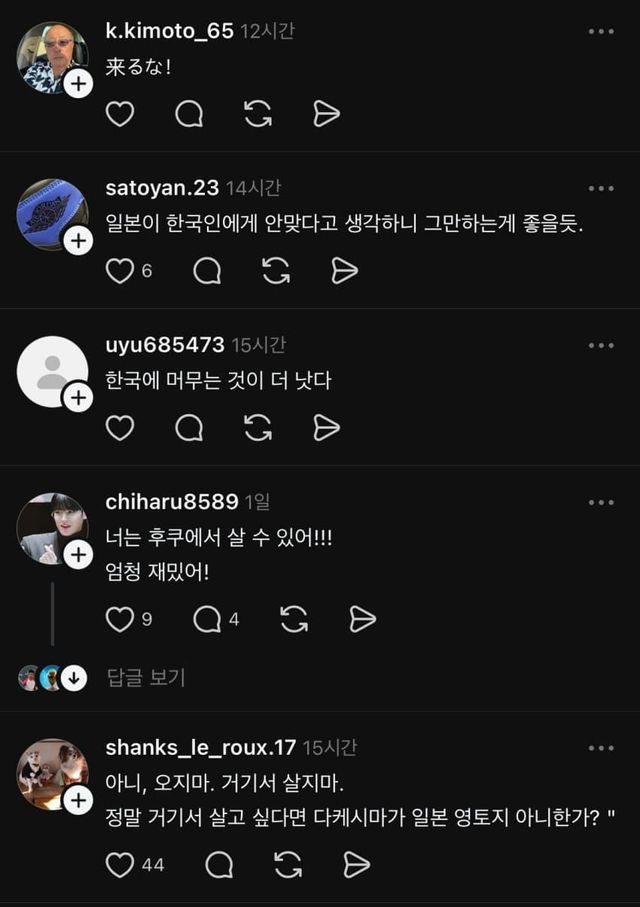This screenshot has width=640, height=907.
Task: Like k.kimoto_65's comment
Action: coord(120,114)
